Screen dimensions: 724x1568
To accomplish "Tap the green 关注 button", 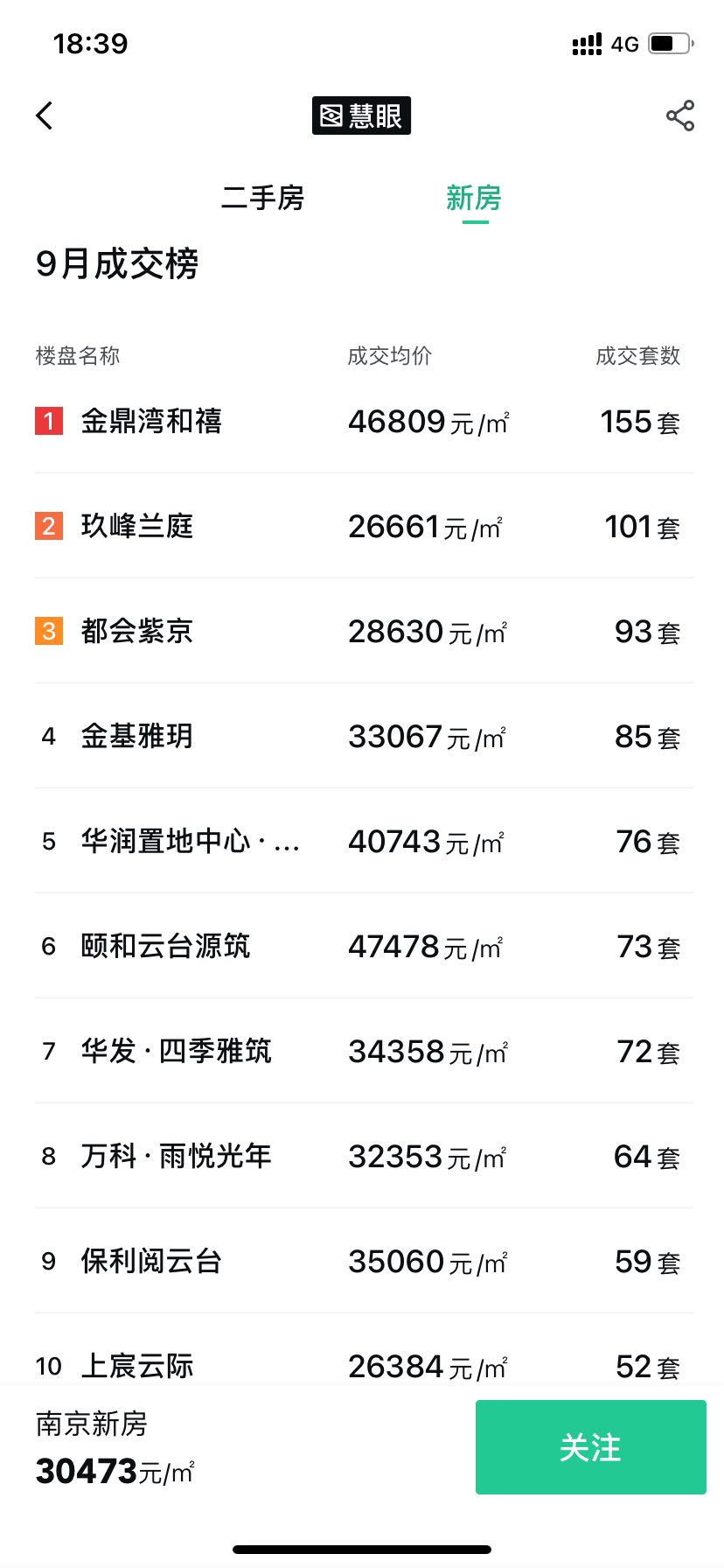I will click(591, 1447).
